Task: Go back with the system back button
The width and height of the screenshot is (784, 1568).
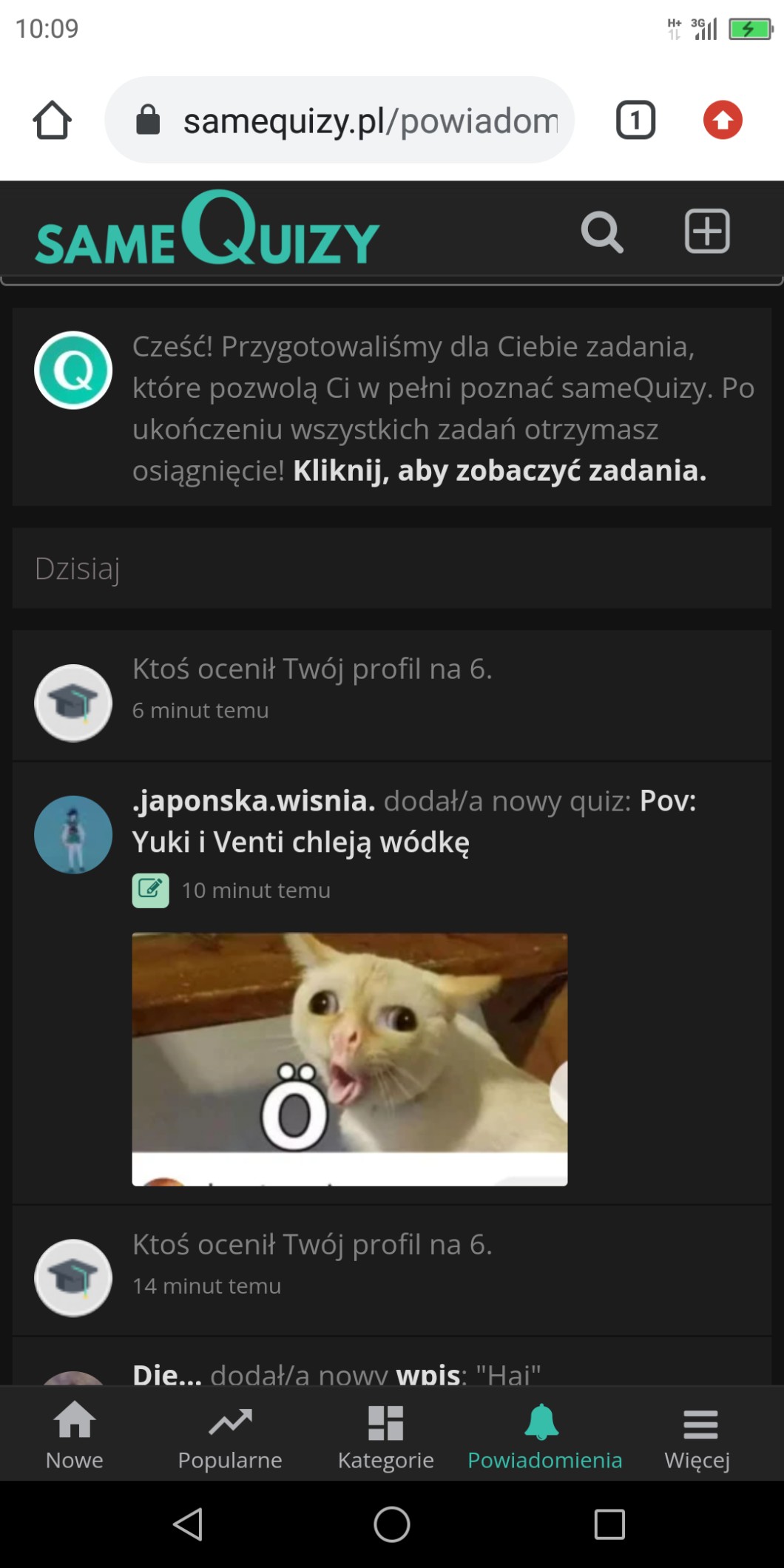Action: click(x=188, y=1524)
